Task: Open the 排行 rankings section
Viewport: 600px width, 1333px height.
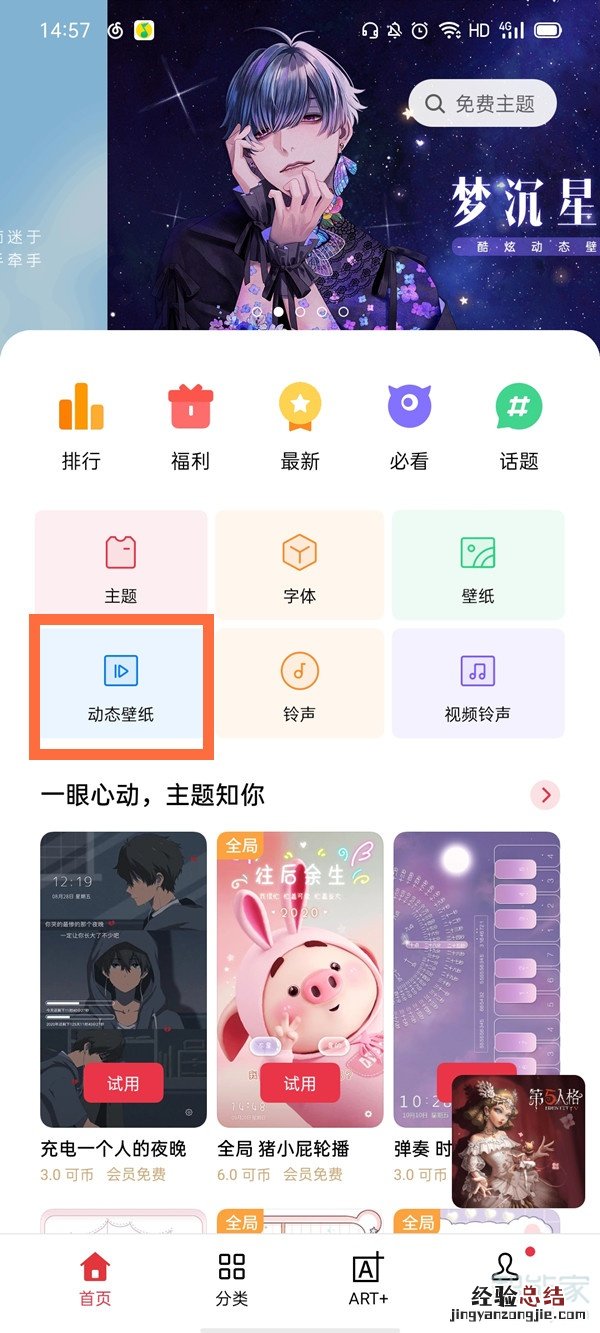Action: (x=81, y=426)
